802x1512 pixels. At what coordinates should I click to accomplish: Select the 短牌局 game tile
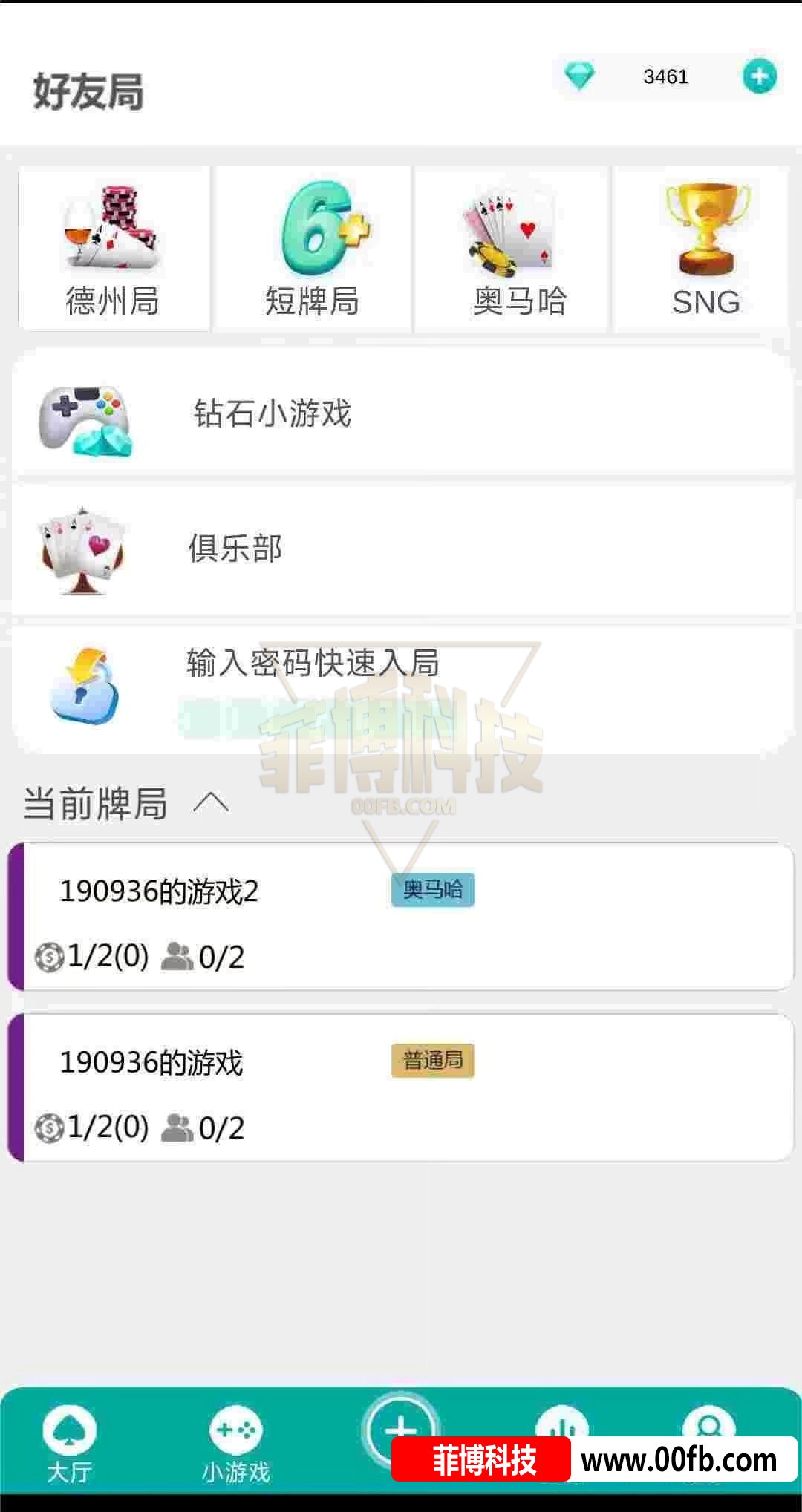313,249
